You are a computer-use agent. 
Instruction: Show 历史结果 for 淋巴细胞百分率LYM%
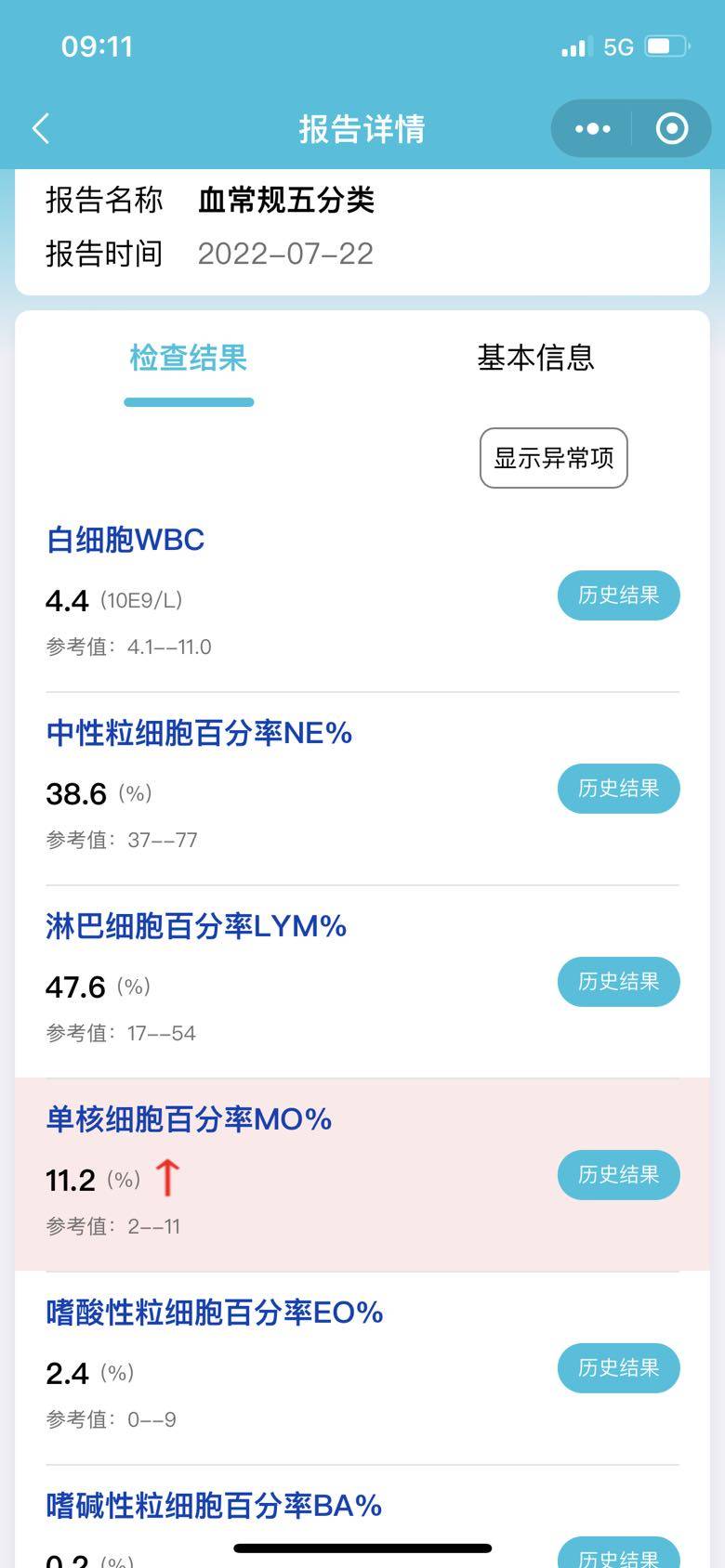point(618,982)
